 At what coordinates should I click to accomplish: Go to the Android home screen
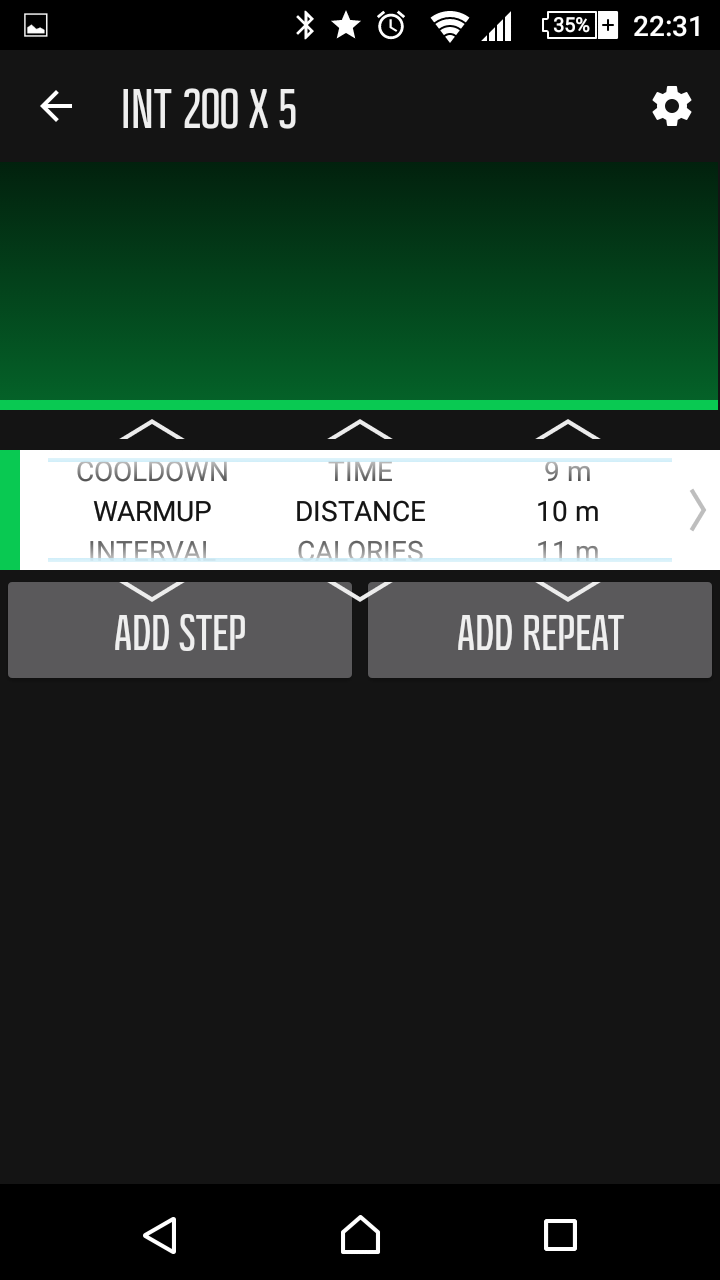click(360, 1234)
